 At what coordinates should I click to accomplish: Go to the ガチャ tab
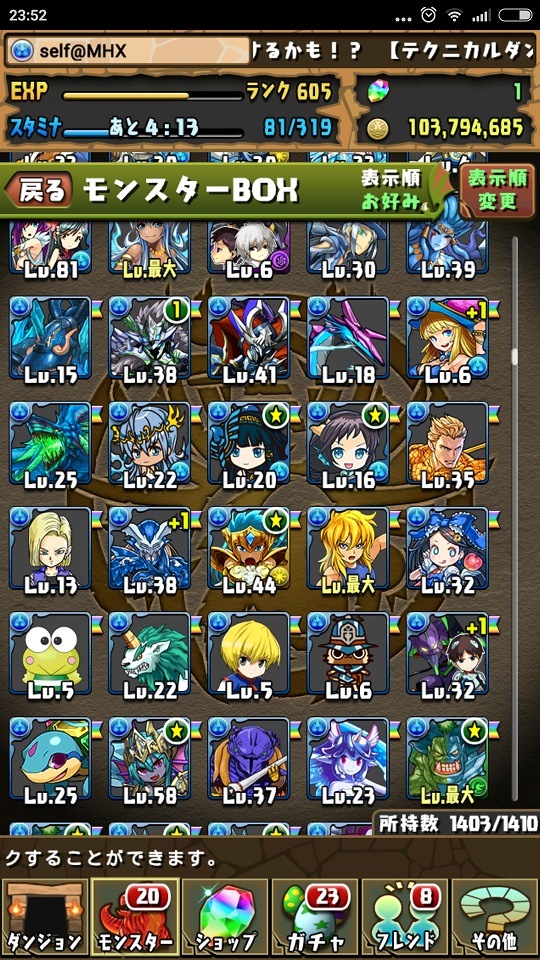point(315,918)
